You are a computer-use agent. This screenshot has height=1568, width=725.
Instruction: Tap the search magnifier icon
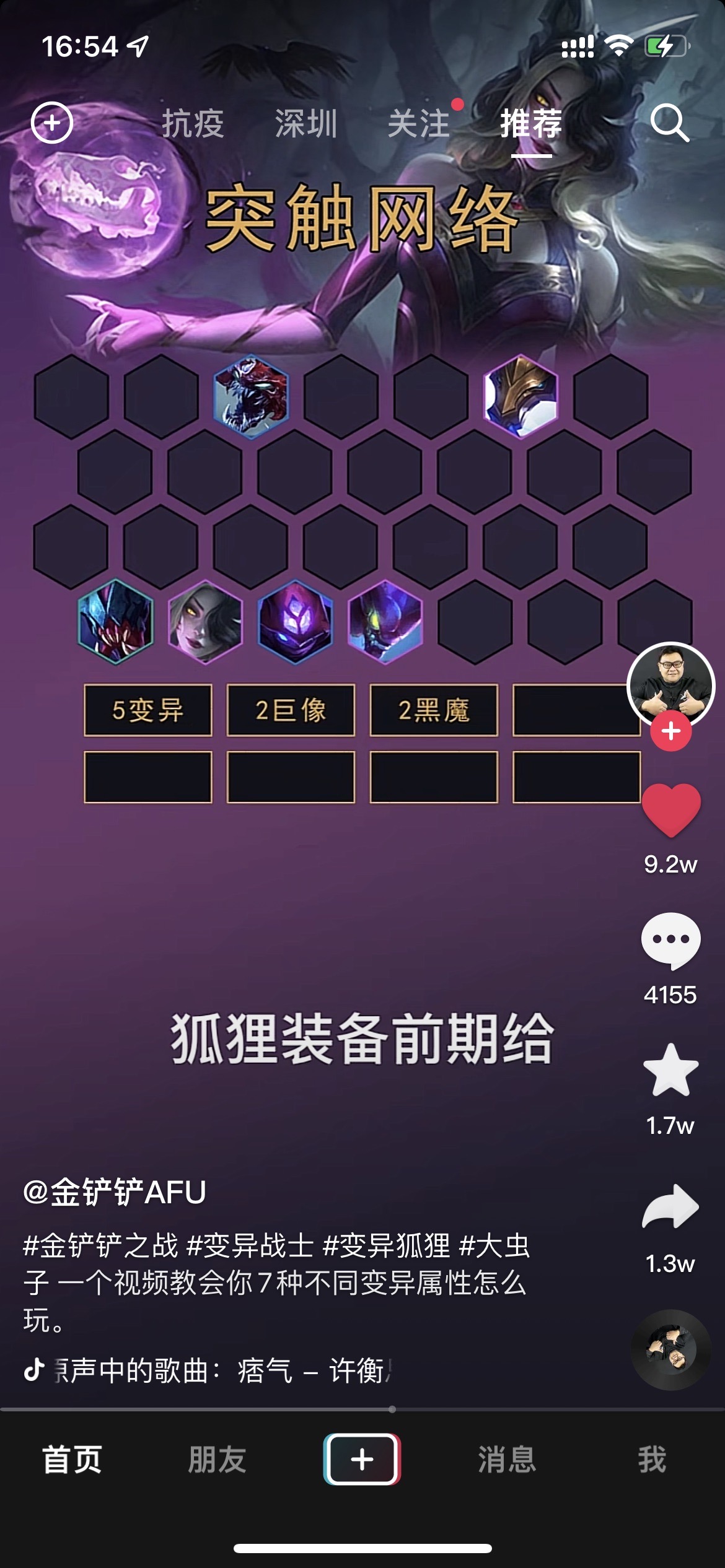(x=669, y=123)
